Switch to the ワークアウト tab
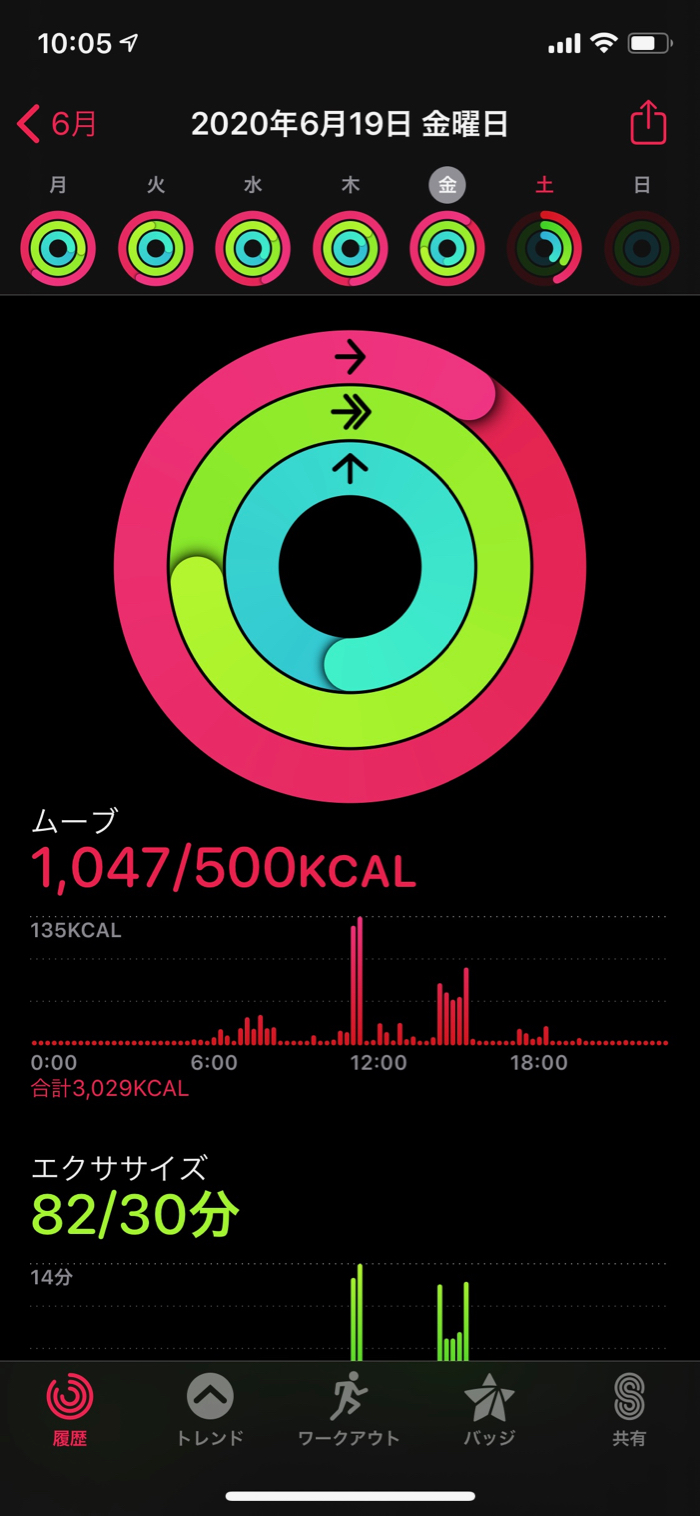The width and height of the screenshot is (700, 1516). [349, 1409]
